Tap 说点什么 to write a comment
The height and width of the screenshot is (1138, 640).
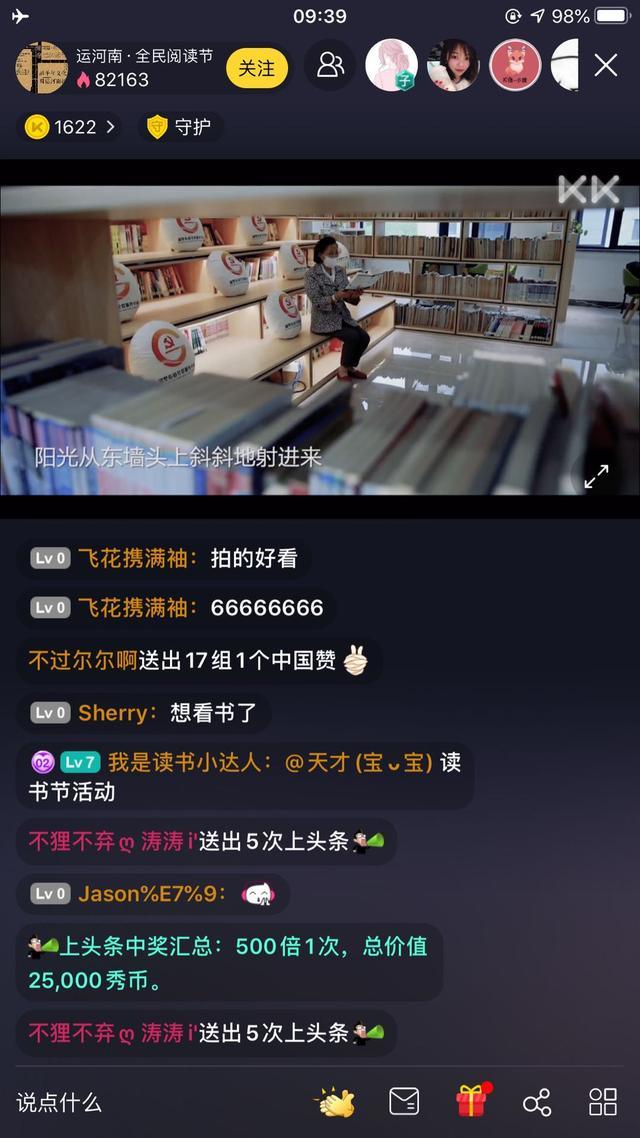coord(60,1102)
